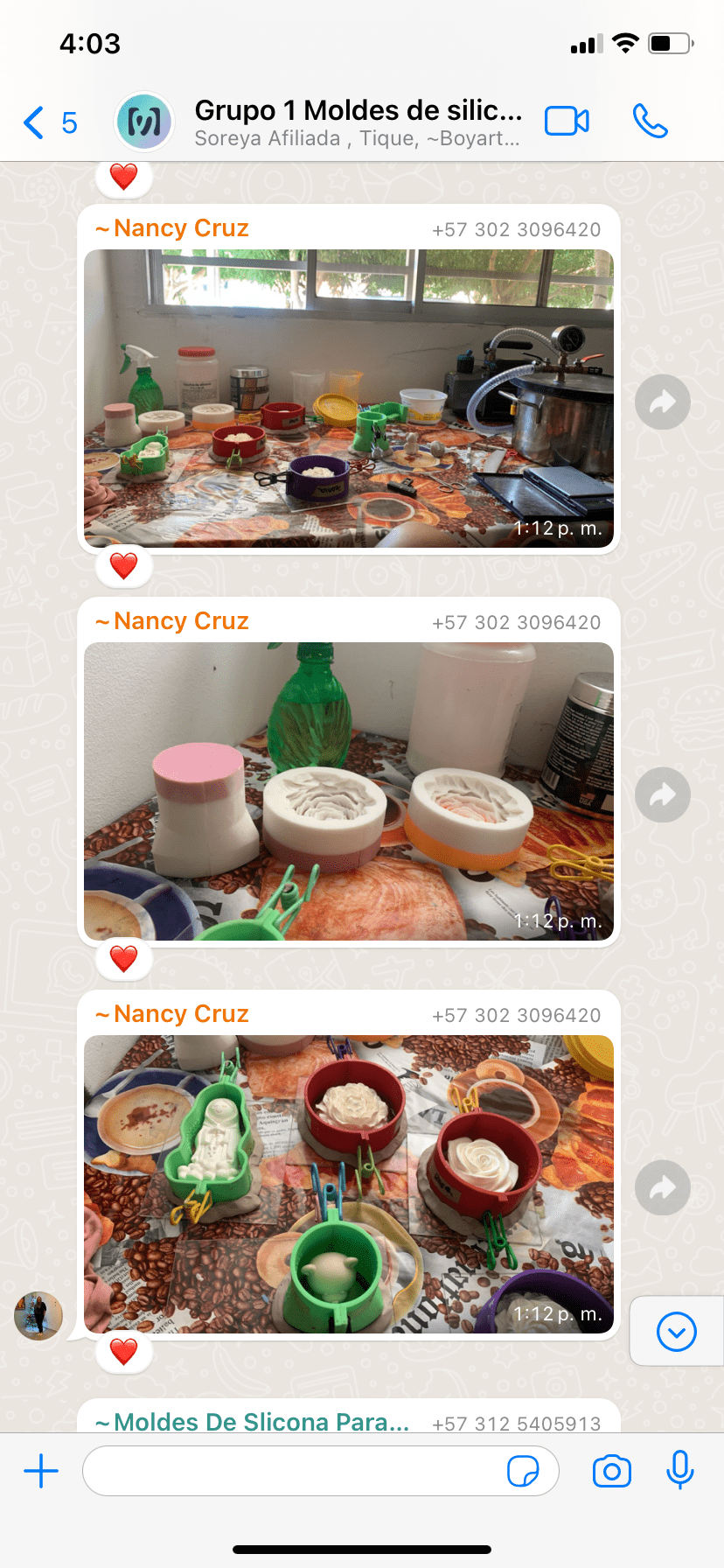Image resolution: width=724 pixels, height=1568 pixels.
Task: Open the camera to take a photo
Action: pos(611,1471)
